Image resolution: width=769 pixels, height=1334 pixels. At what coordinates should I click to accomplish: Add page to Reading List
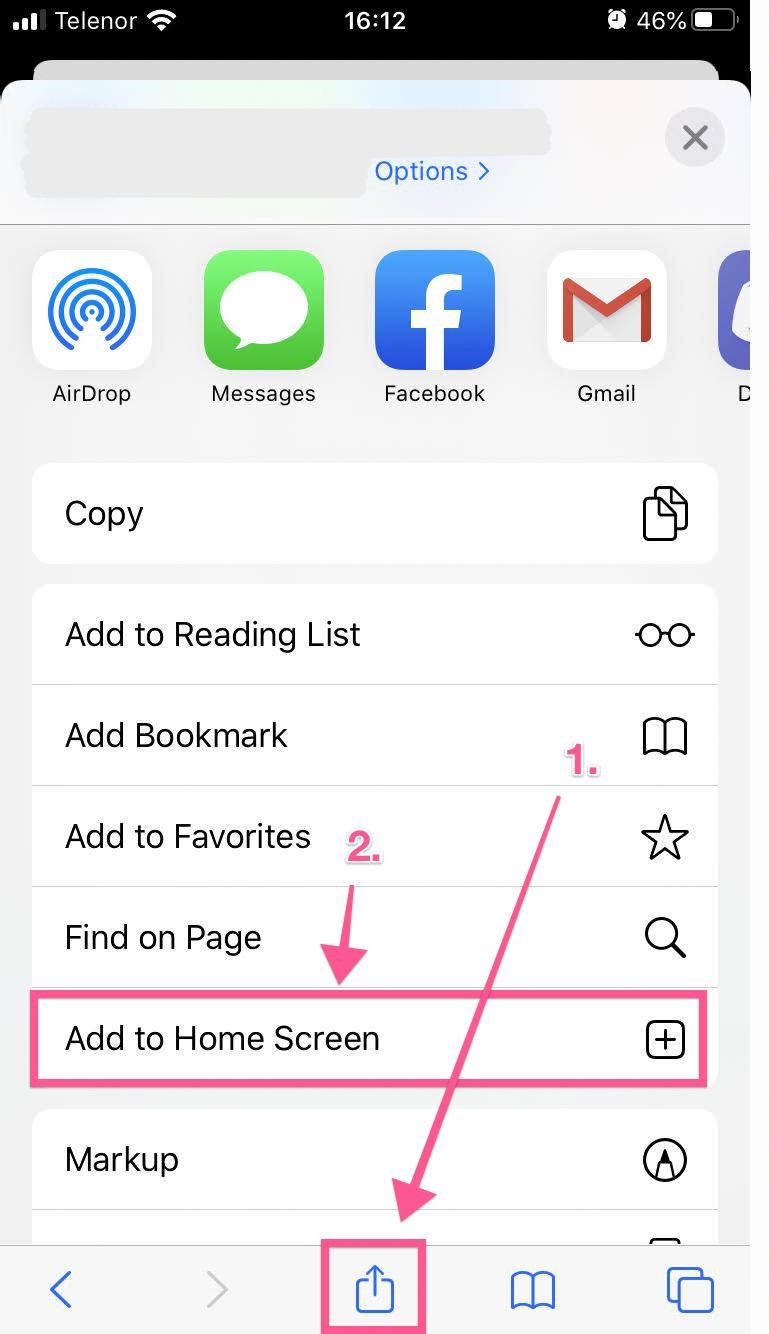(x=374, y=635)
